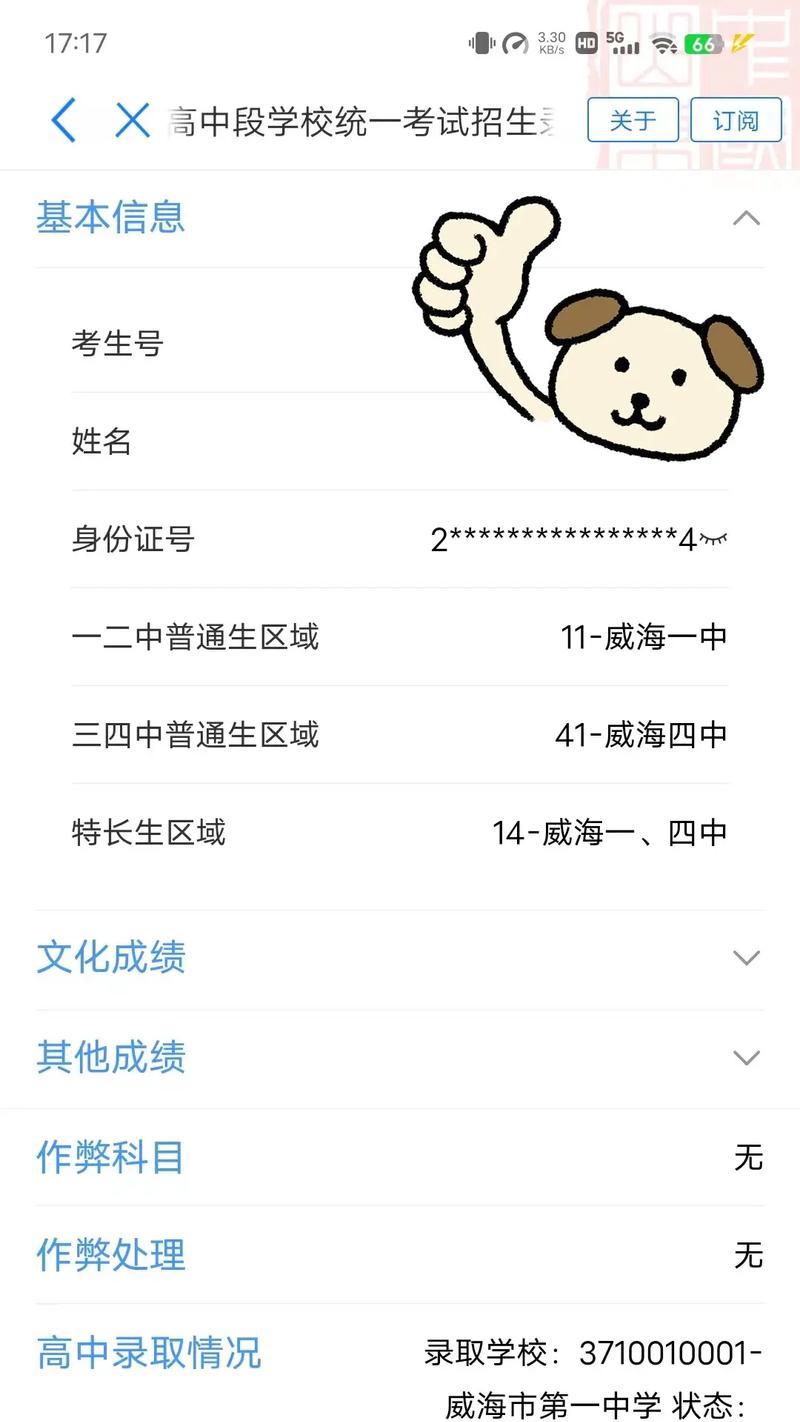Tap the 订阅 subscribe button
Viewport: 800px width, 1422px height.
pos(736,121)
